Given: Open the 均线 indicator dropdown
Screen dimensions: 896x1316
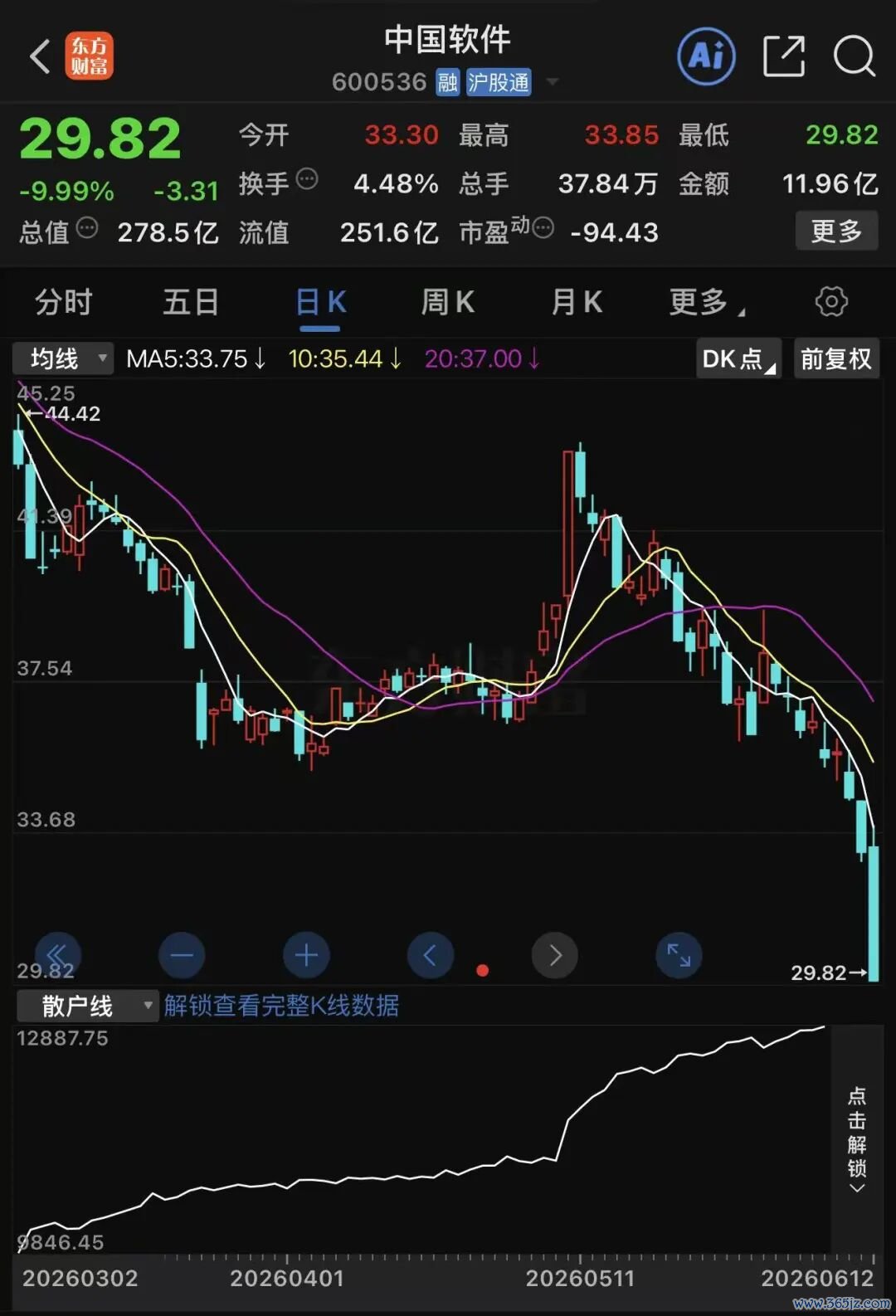Looking at the screenshot, I should coord(63,358).
